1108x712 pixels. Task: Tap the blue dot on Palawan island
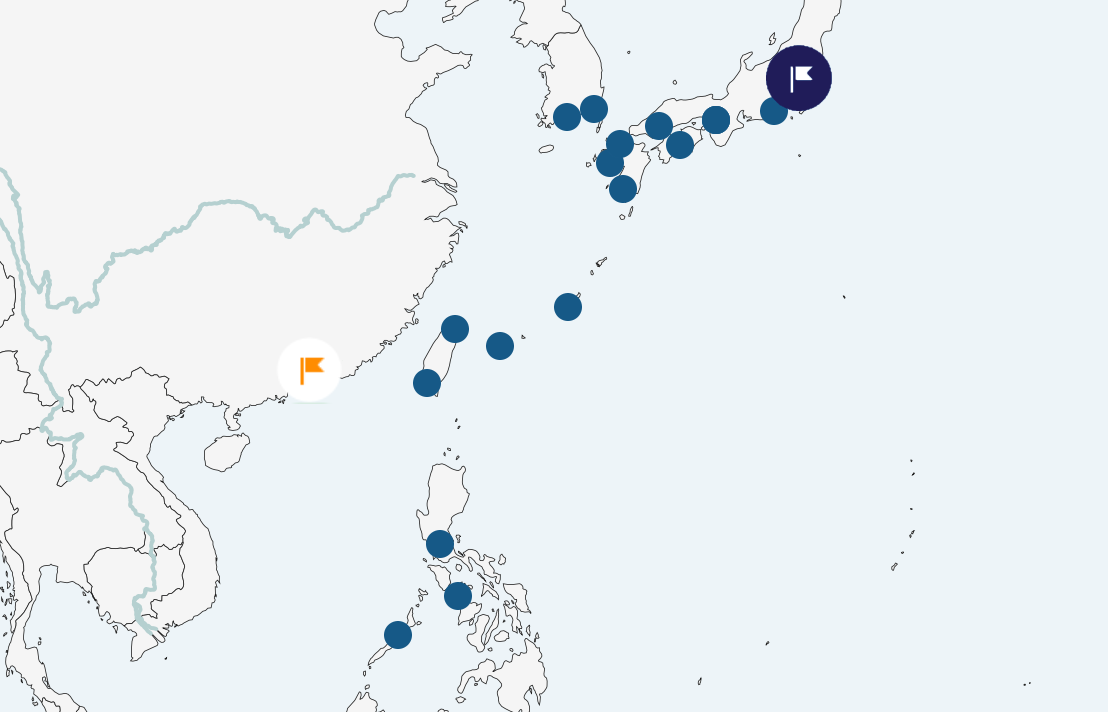[398, 635]
